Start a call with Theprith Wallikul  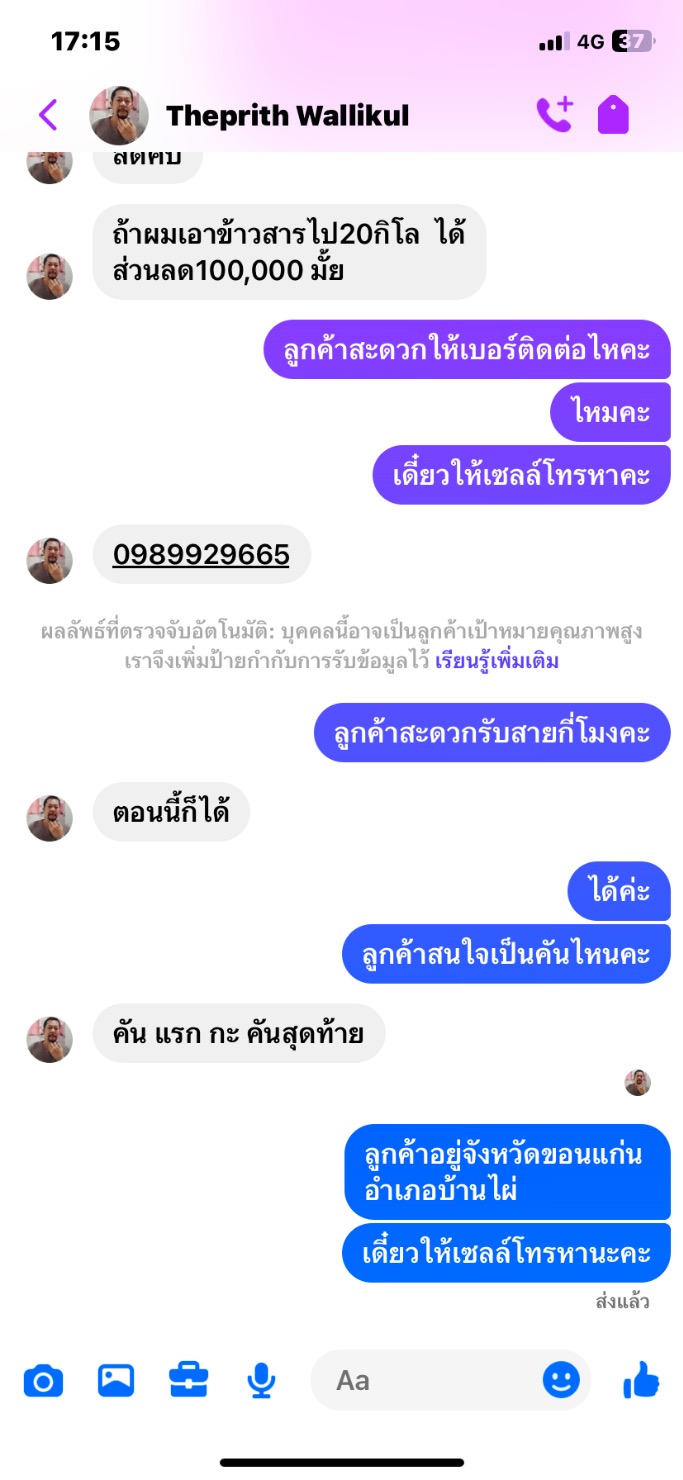tap(554, 115)
